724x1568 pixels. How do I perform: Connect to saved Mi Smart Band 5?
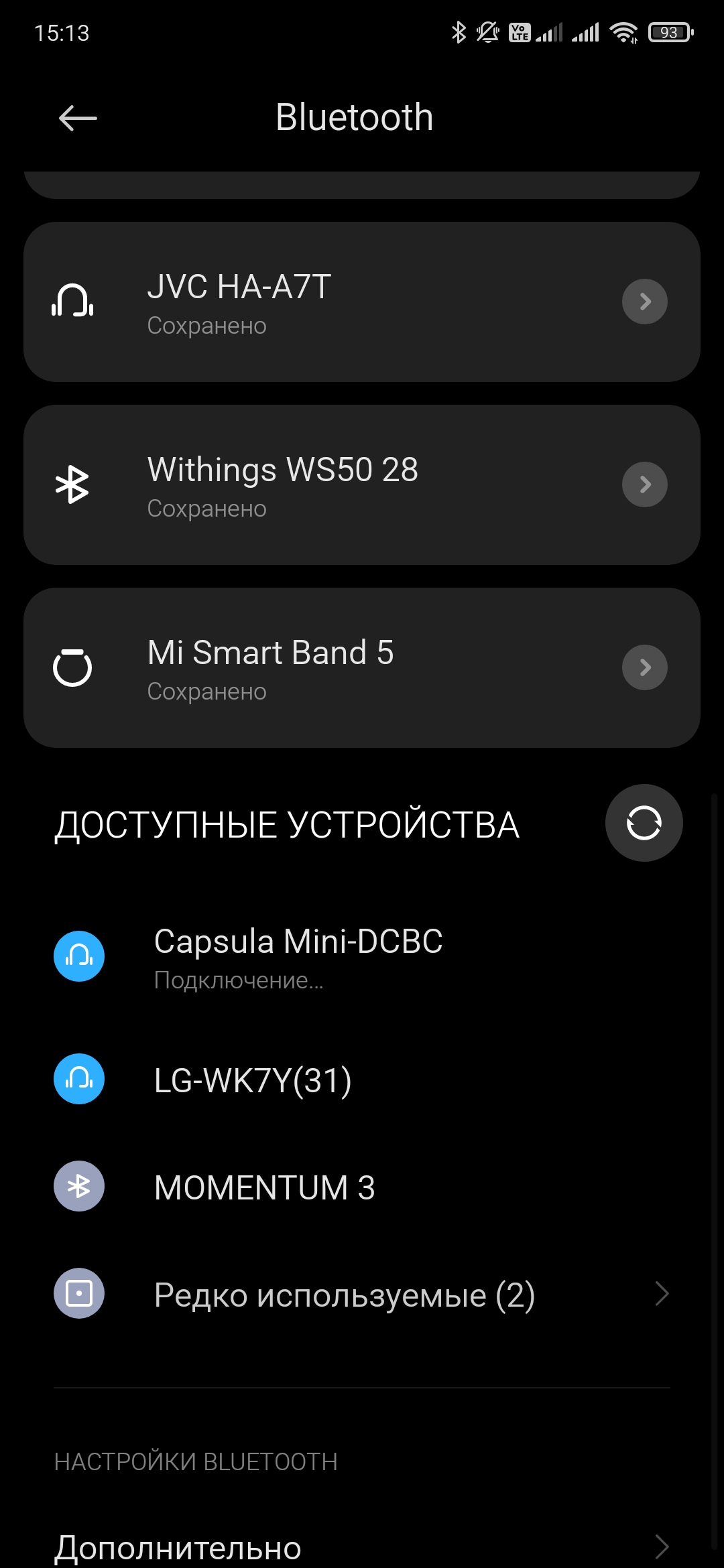click(302, 668)
